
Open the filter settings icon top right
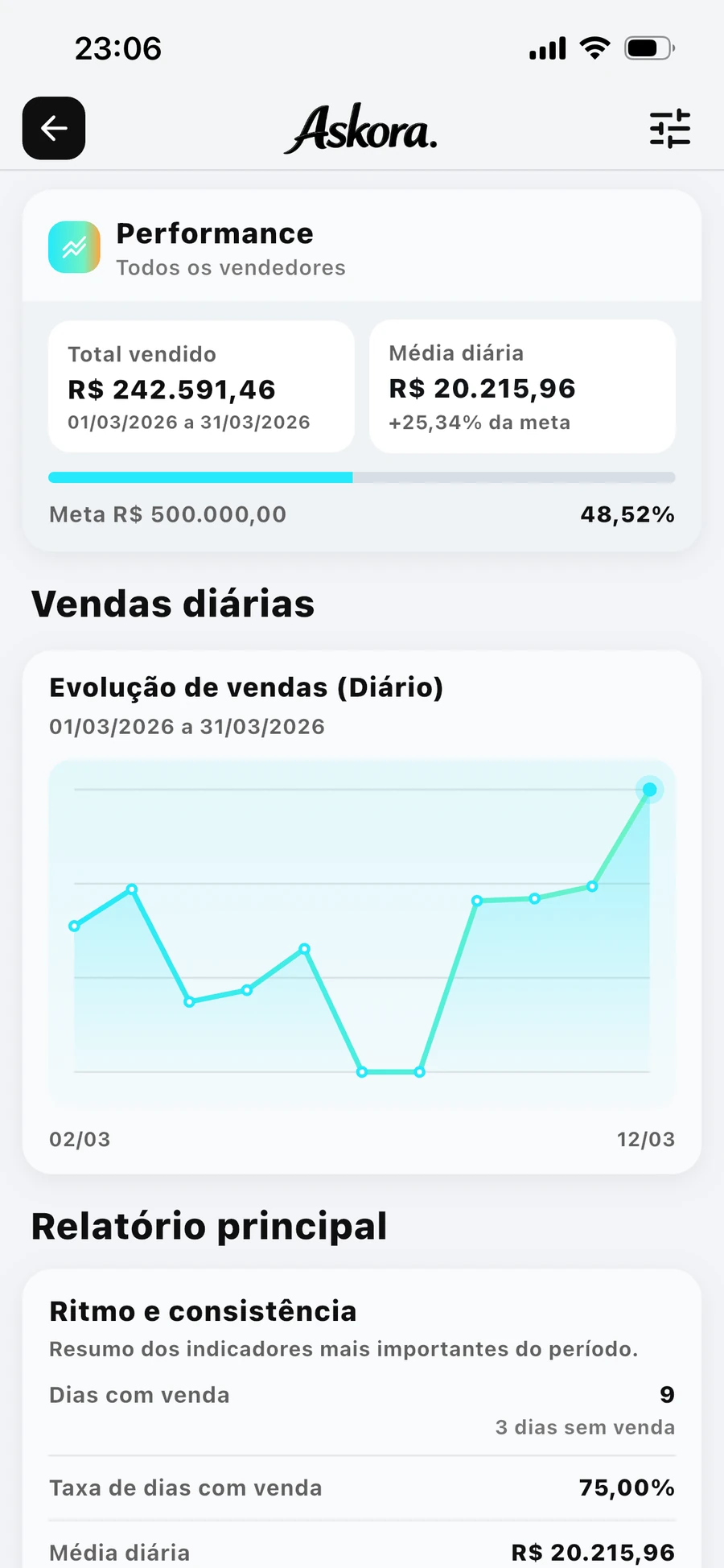tap(668, 128)
